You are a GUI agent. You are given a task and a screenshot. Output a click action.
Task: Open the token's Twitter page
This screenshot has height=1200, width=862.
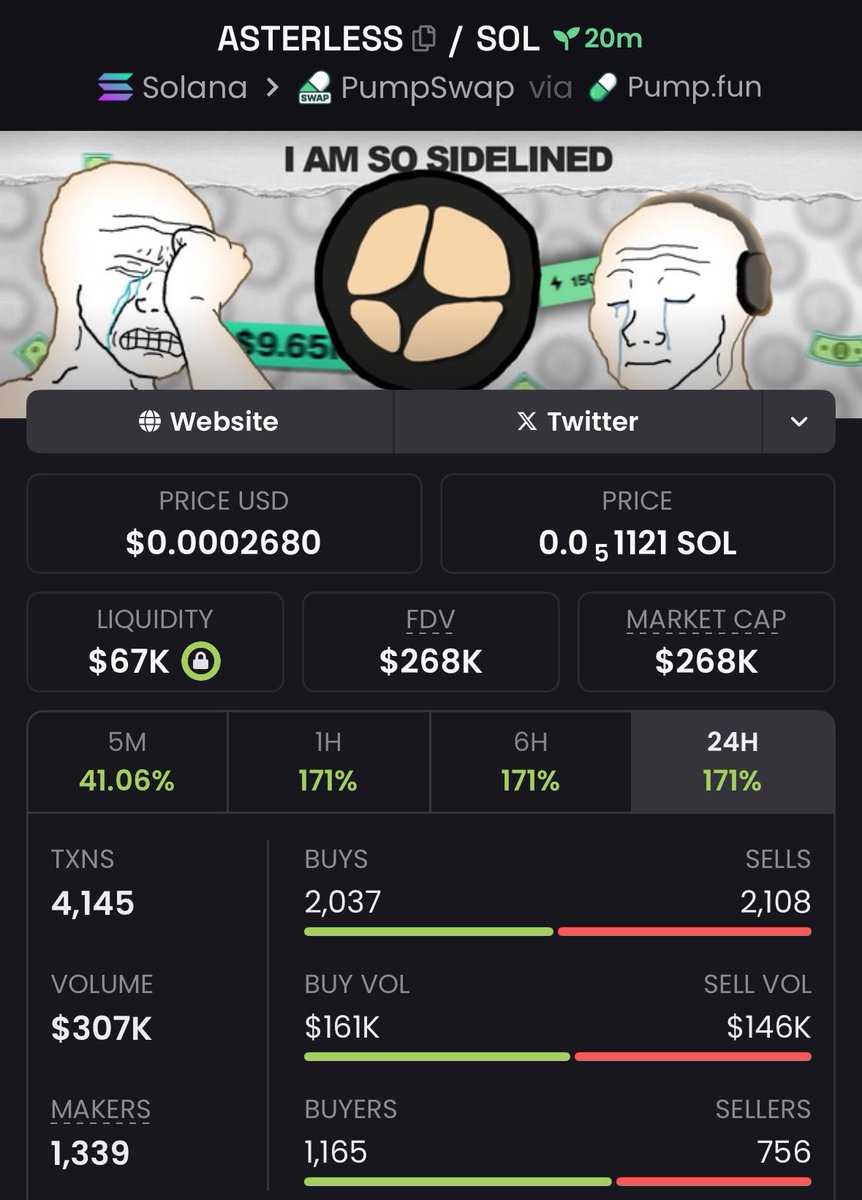tap(578, 422)
